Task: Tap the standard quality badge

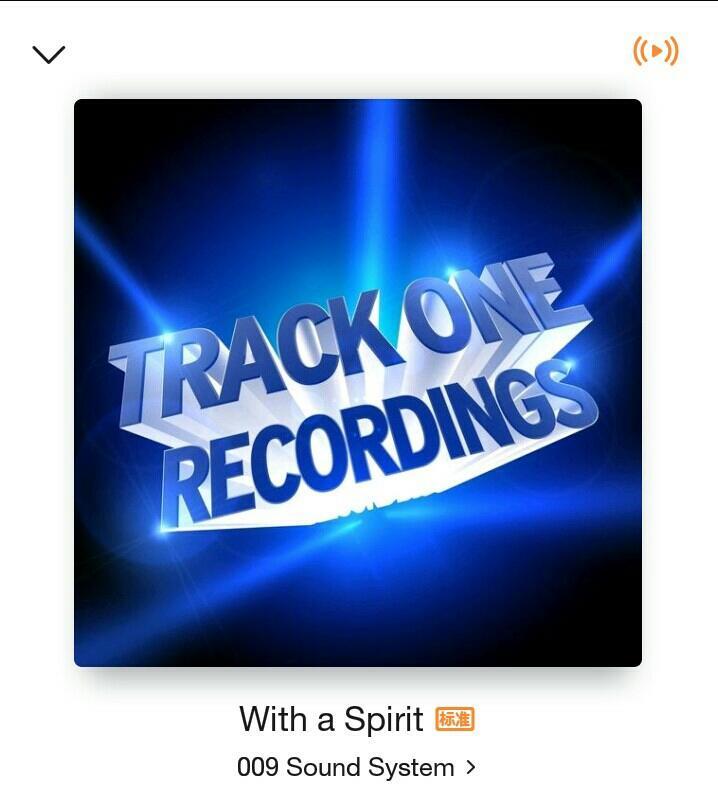Action: 455,719
